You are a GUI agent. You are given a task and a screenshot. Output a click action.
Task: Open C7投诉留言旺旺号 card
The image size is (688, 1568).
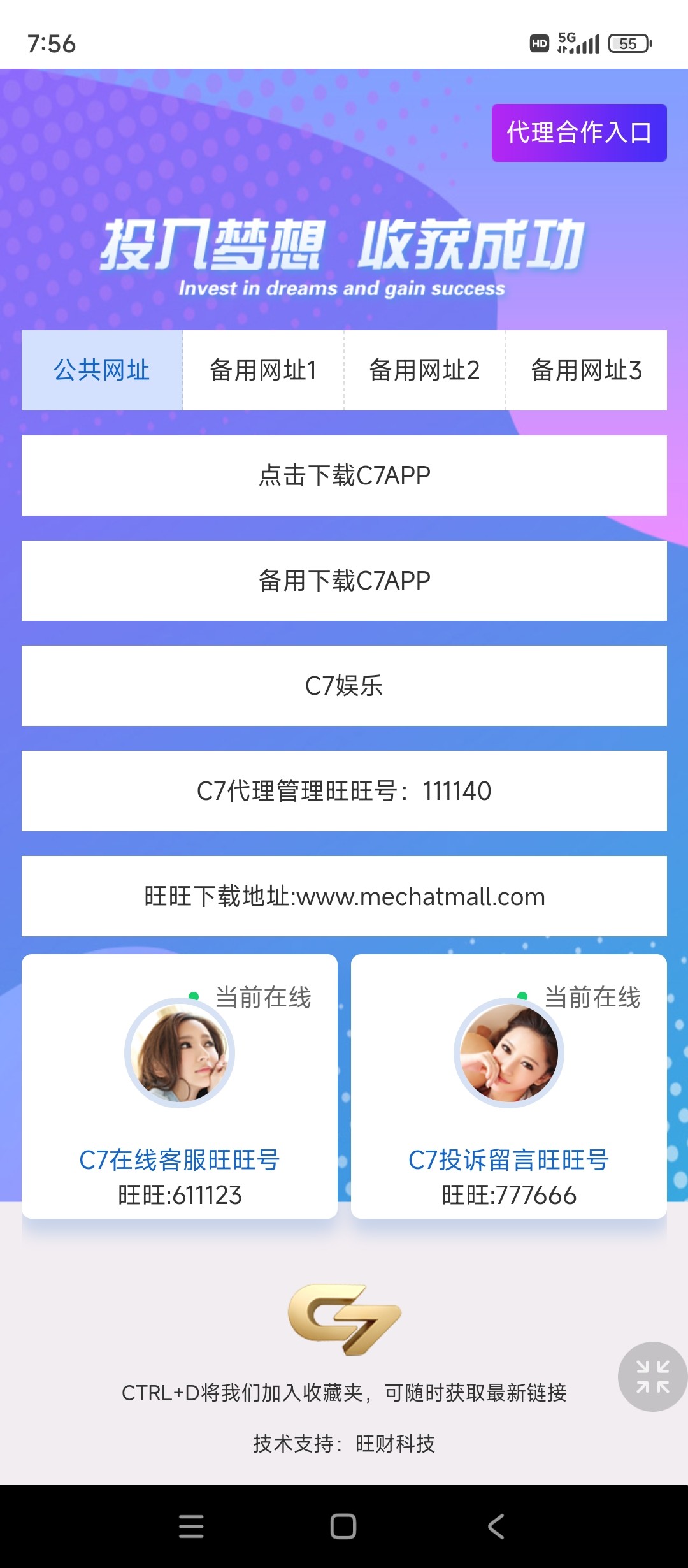coord(508,1087)
